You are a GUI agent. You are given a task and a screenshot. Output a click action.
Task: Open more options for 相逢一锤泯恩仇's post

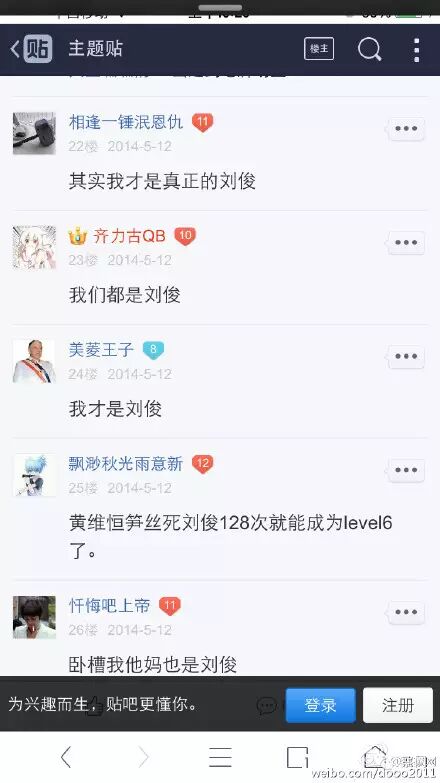click(x=406, y=129)
